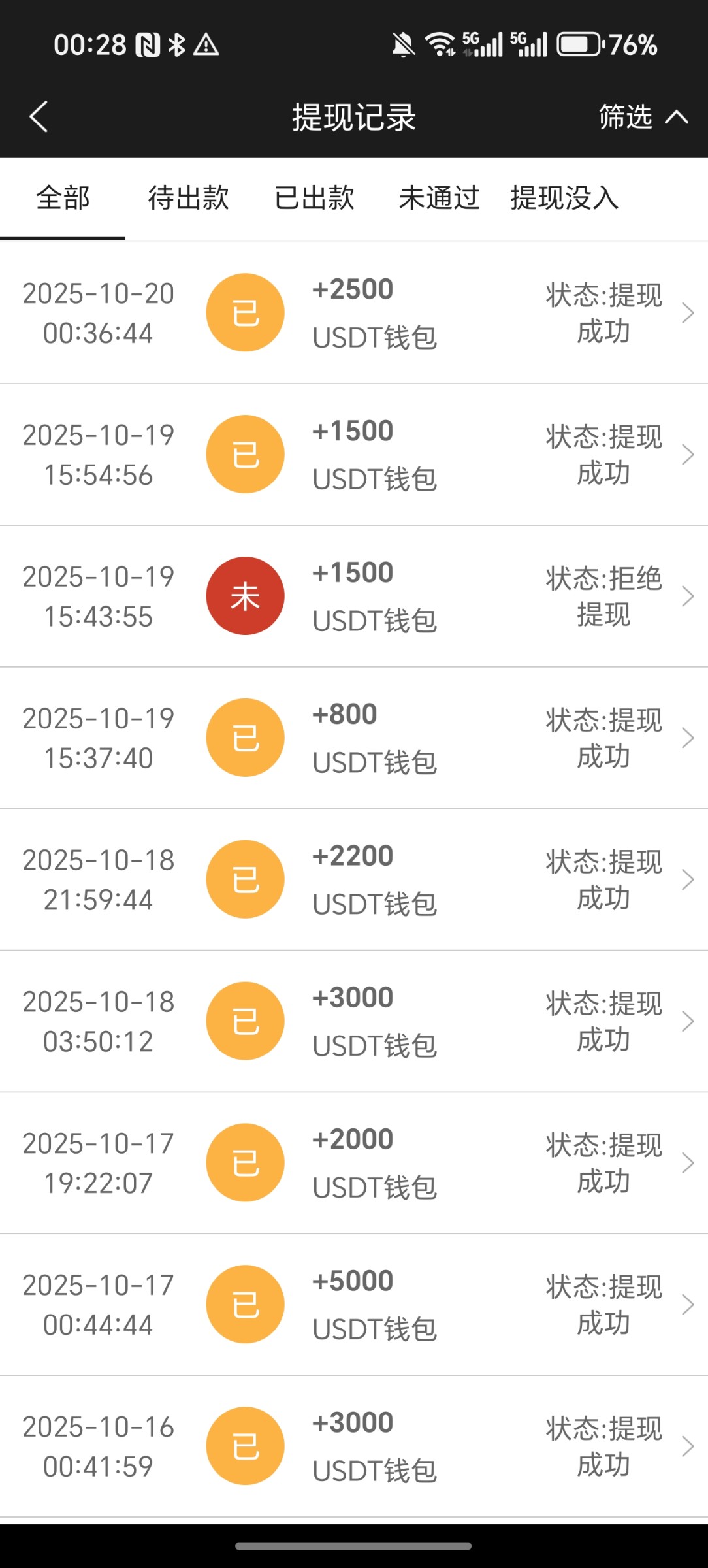
Task: Open the 提现没入 tab
Action: coord(563,199)
